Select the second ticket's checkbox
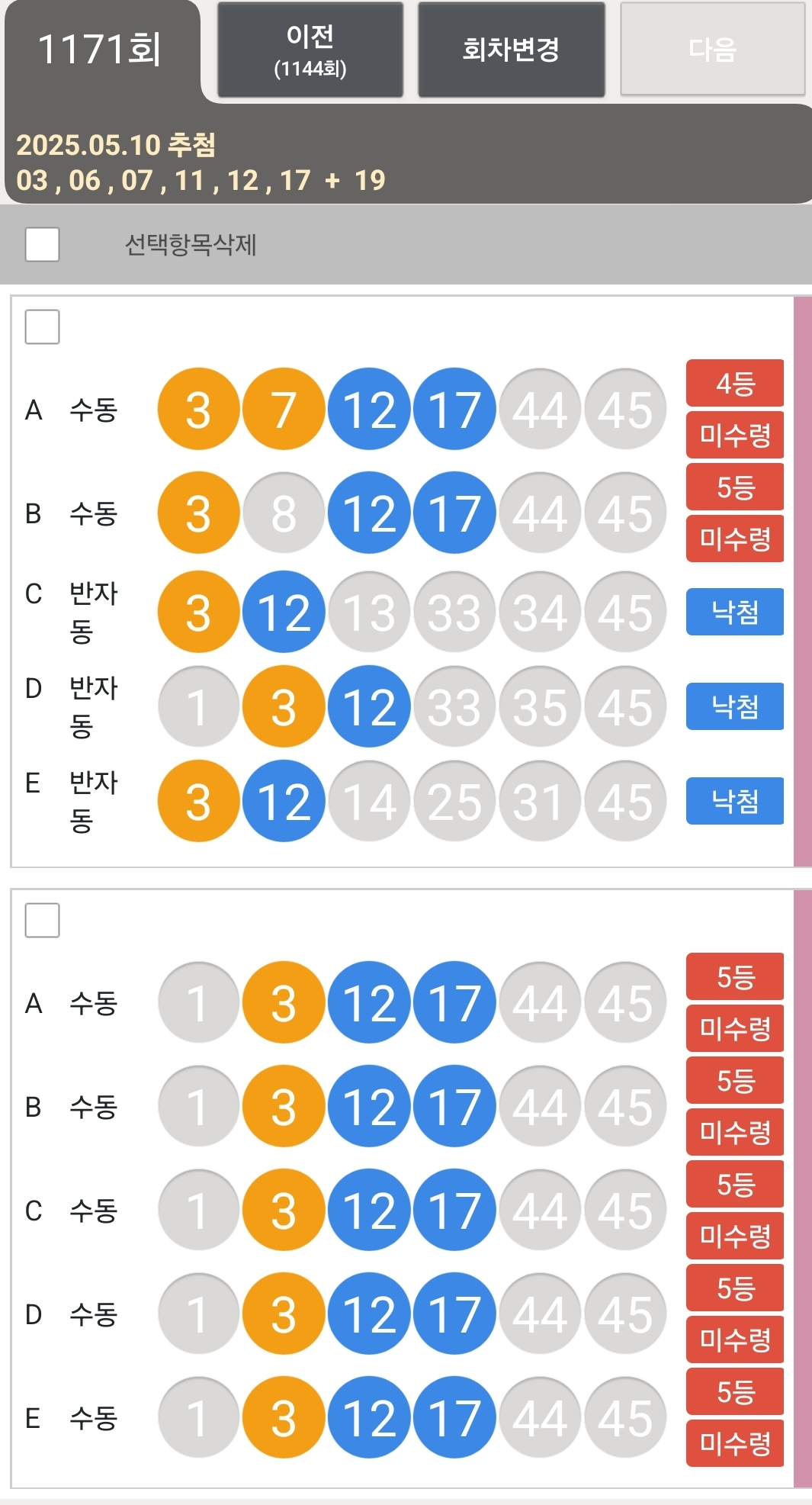Screen dimensions: 812x1505 point(42,920)
